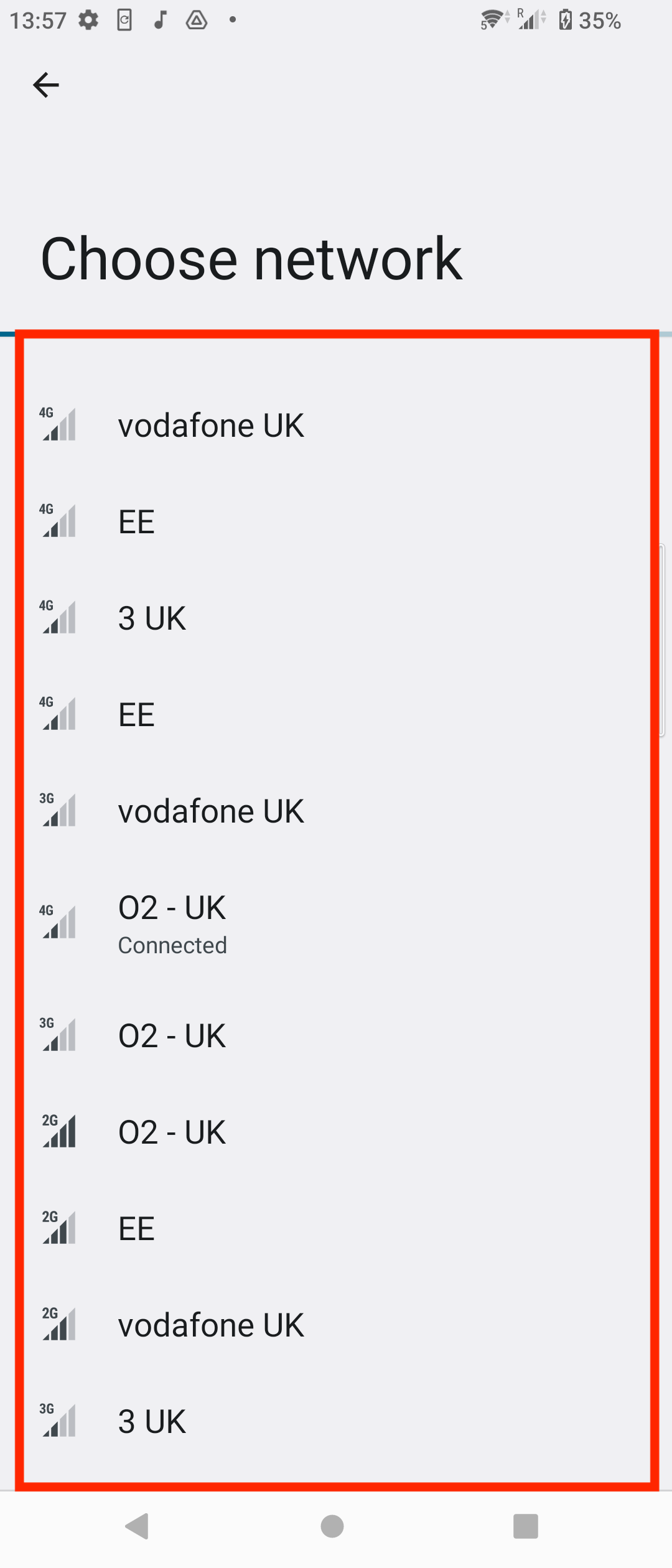
Task: Tap the Choose network heading
Action: 251,257
